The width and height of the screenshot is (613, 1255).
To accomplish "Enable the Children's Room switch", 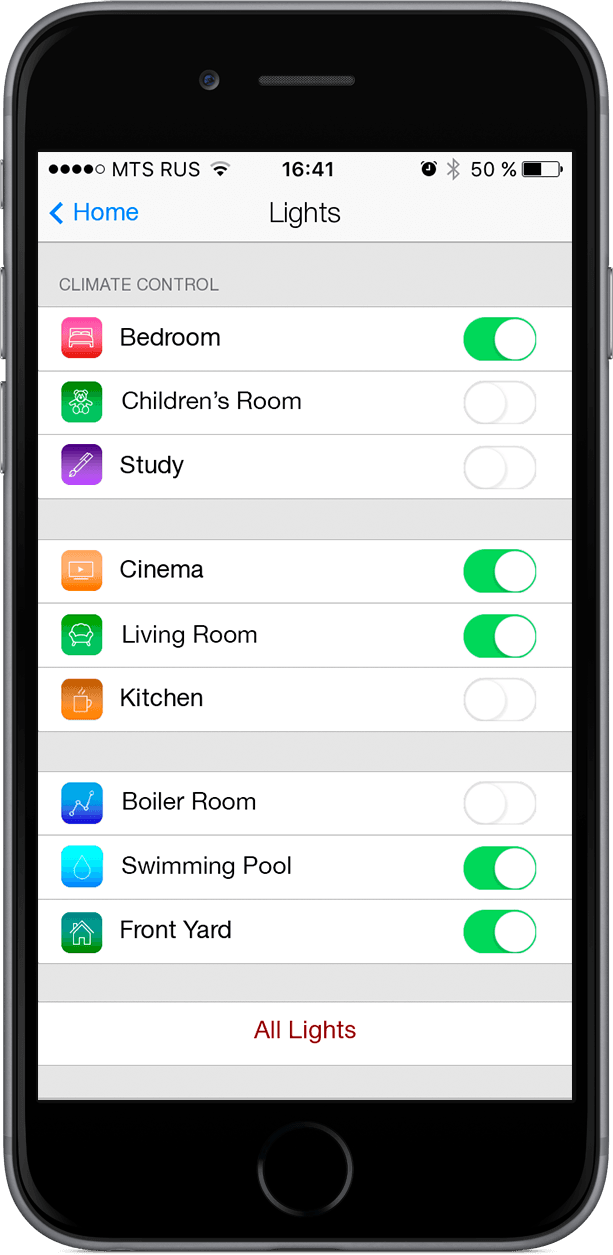I will coord(500,403).
